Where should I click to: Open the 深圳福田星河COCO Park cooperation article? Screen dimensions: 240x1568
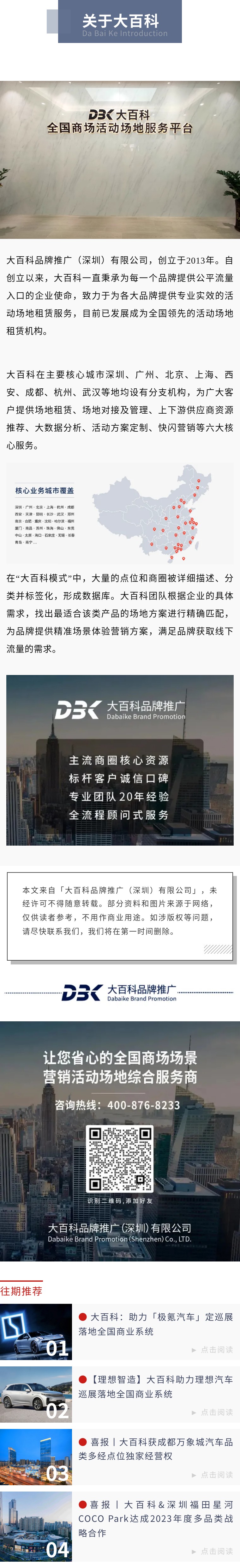tap(155, 1518)
